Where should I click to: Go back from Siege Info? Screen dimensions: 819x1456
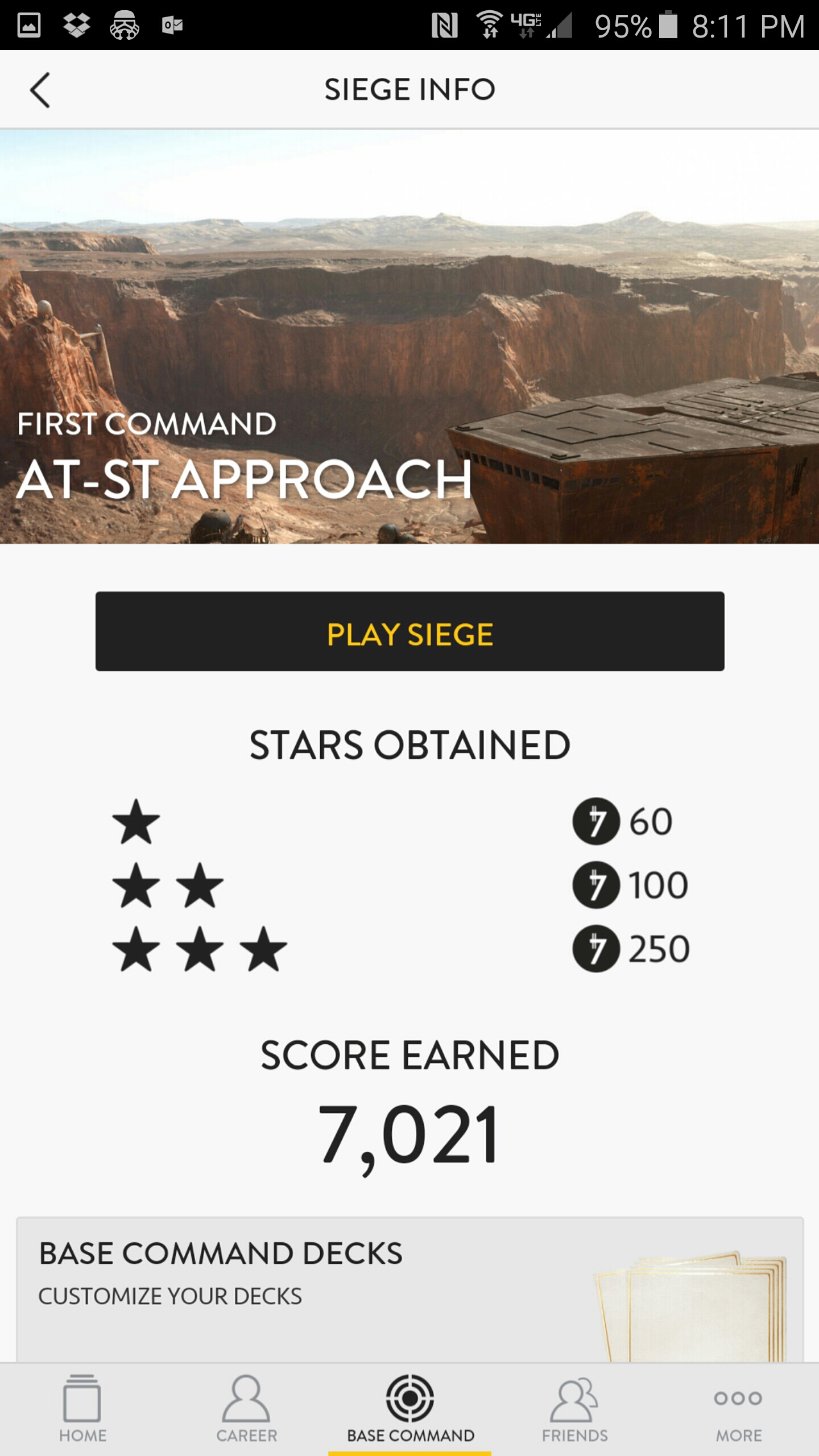point(40,90)
